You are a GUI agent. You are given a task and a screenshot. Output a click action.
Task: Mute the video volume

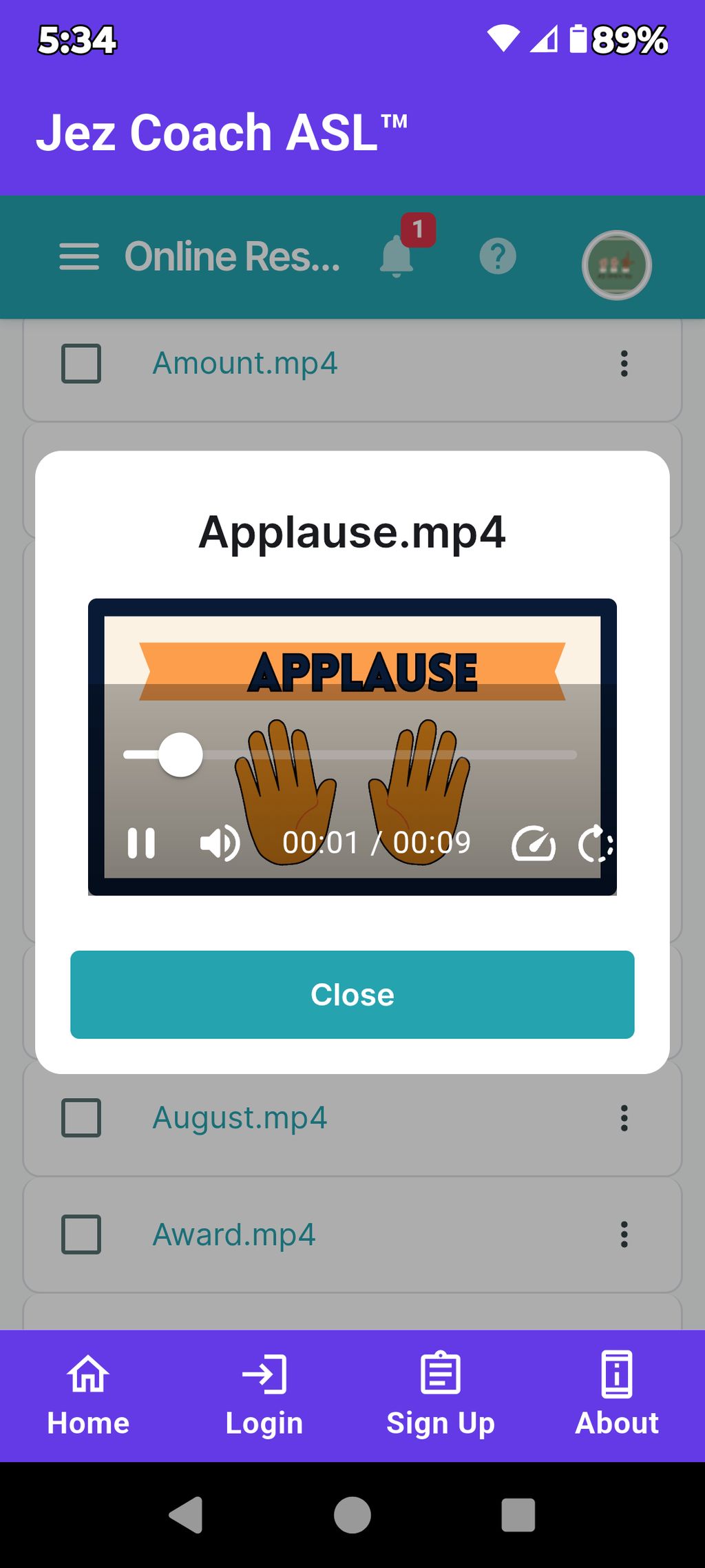220,843
